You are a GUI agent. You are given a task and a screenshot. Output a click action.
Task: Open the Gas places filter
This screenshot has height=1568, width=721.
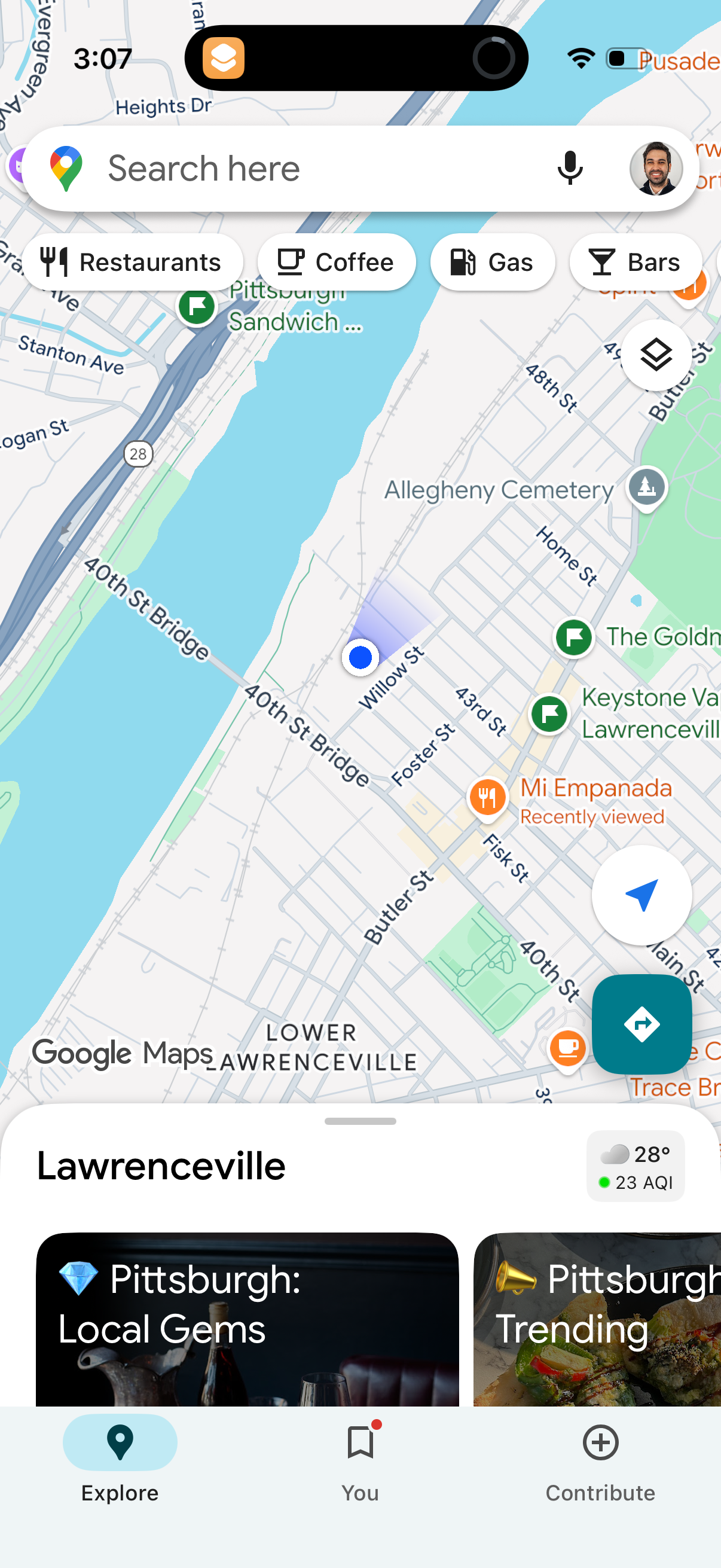(x=493, y=262)
